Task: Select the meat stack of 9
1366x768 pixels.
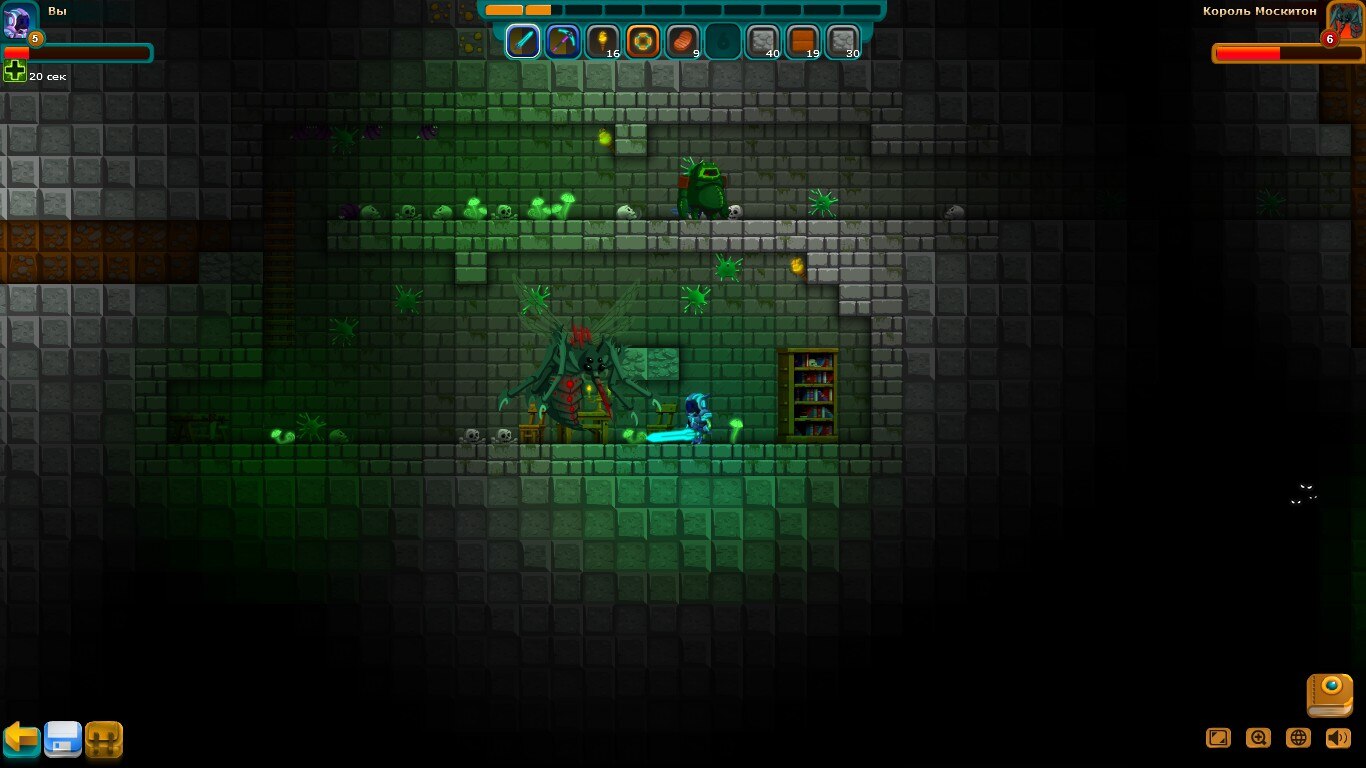Action: [x=683, y=41]
